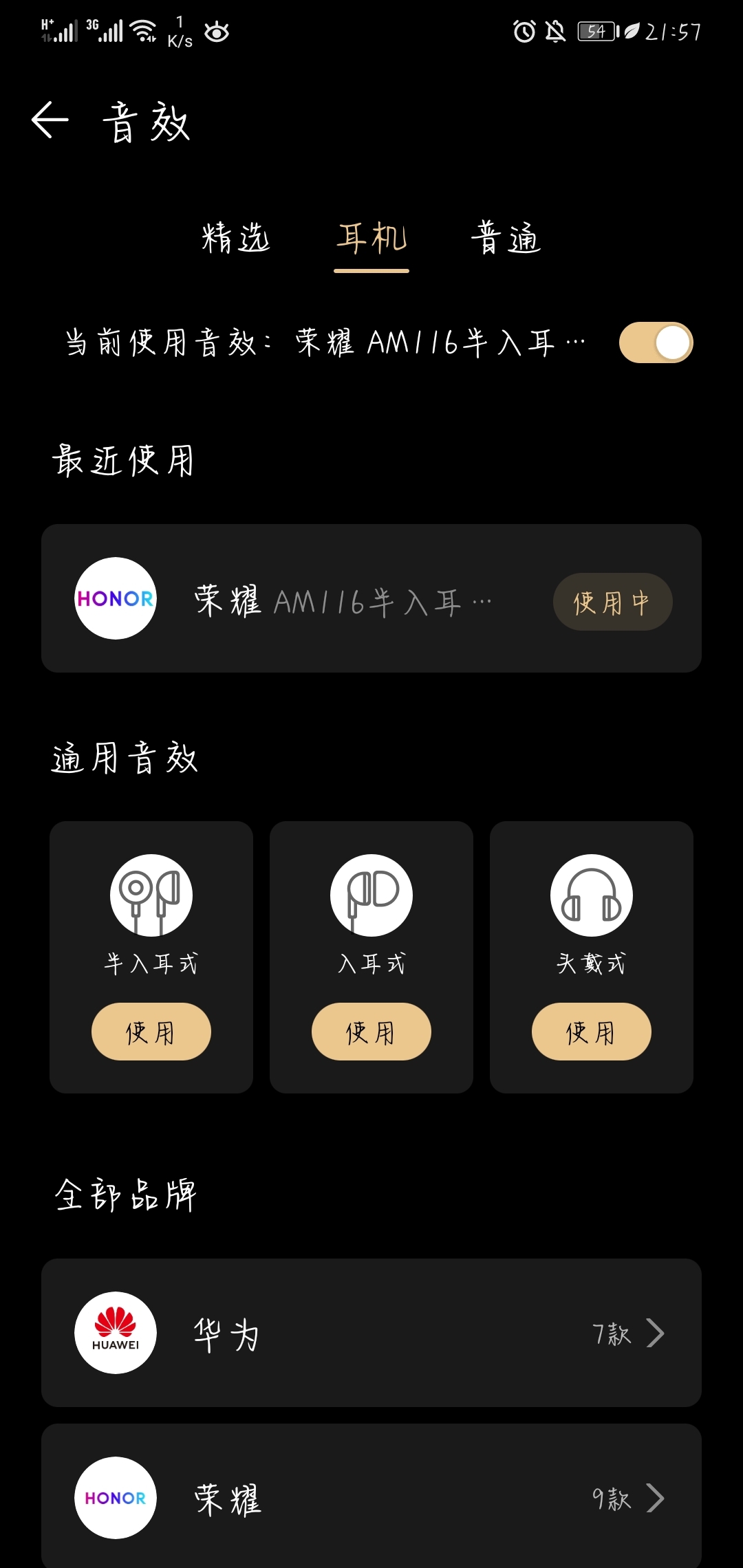The image size is (743, 1568).
Task: Tap the 使用中 indicator for 荣耀 AM116
Action: [612, 602]
